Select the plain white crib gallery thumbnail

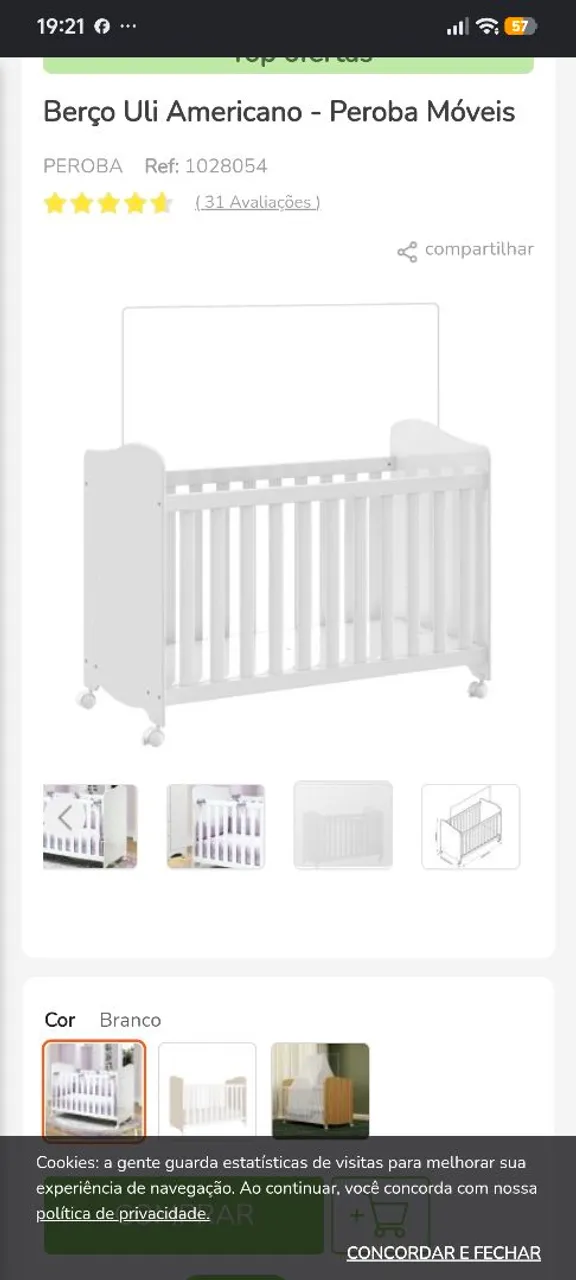click(x=343, y=826)
